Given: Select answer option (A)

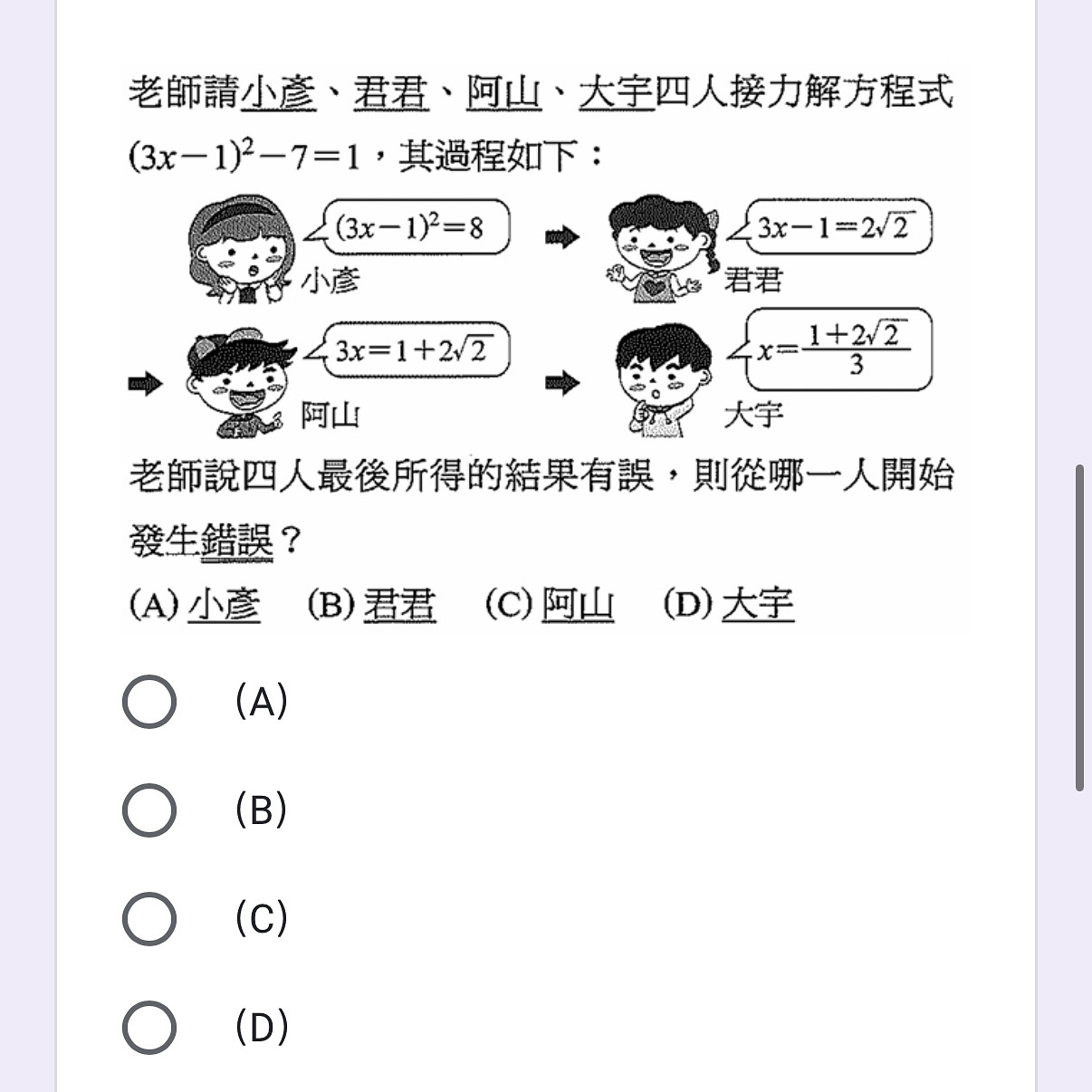Looking at the screenshot, I should (149, 702).
